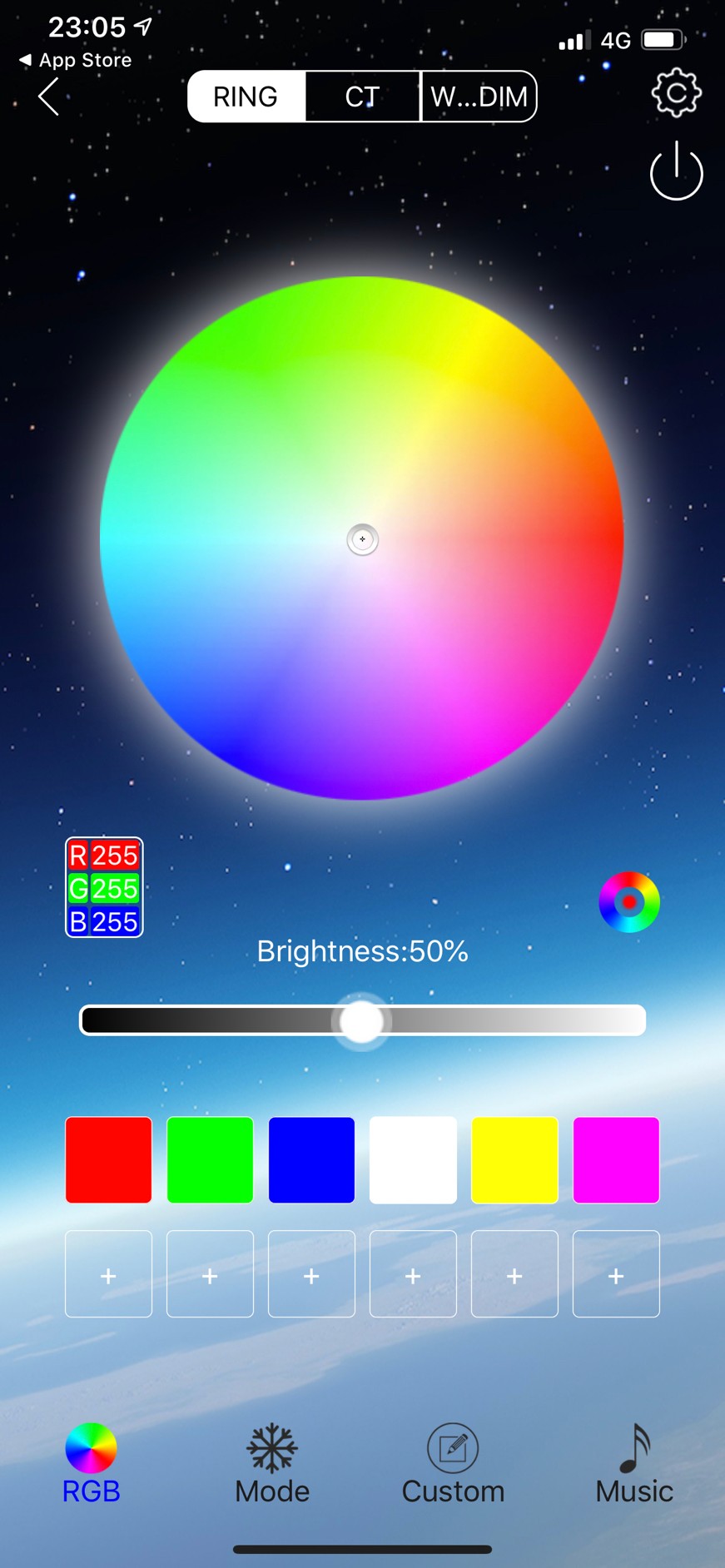Open the Mode tab
Screen dimensions: 725x1568
[x=272, y=1465]
